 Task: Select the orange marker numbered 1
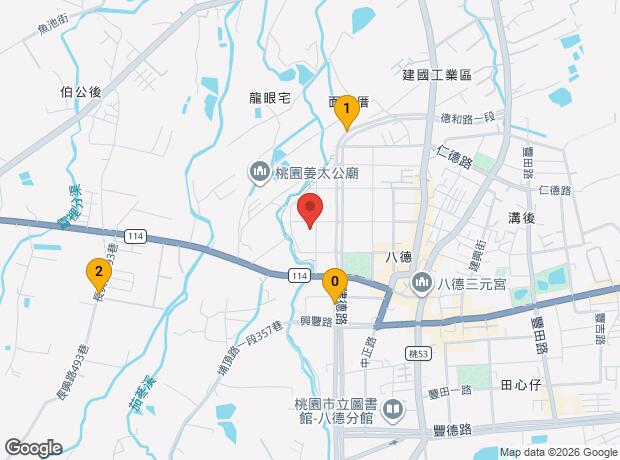coord(346,111)
